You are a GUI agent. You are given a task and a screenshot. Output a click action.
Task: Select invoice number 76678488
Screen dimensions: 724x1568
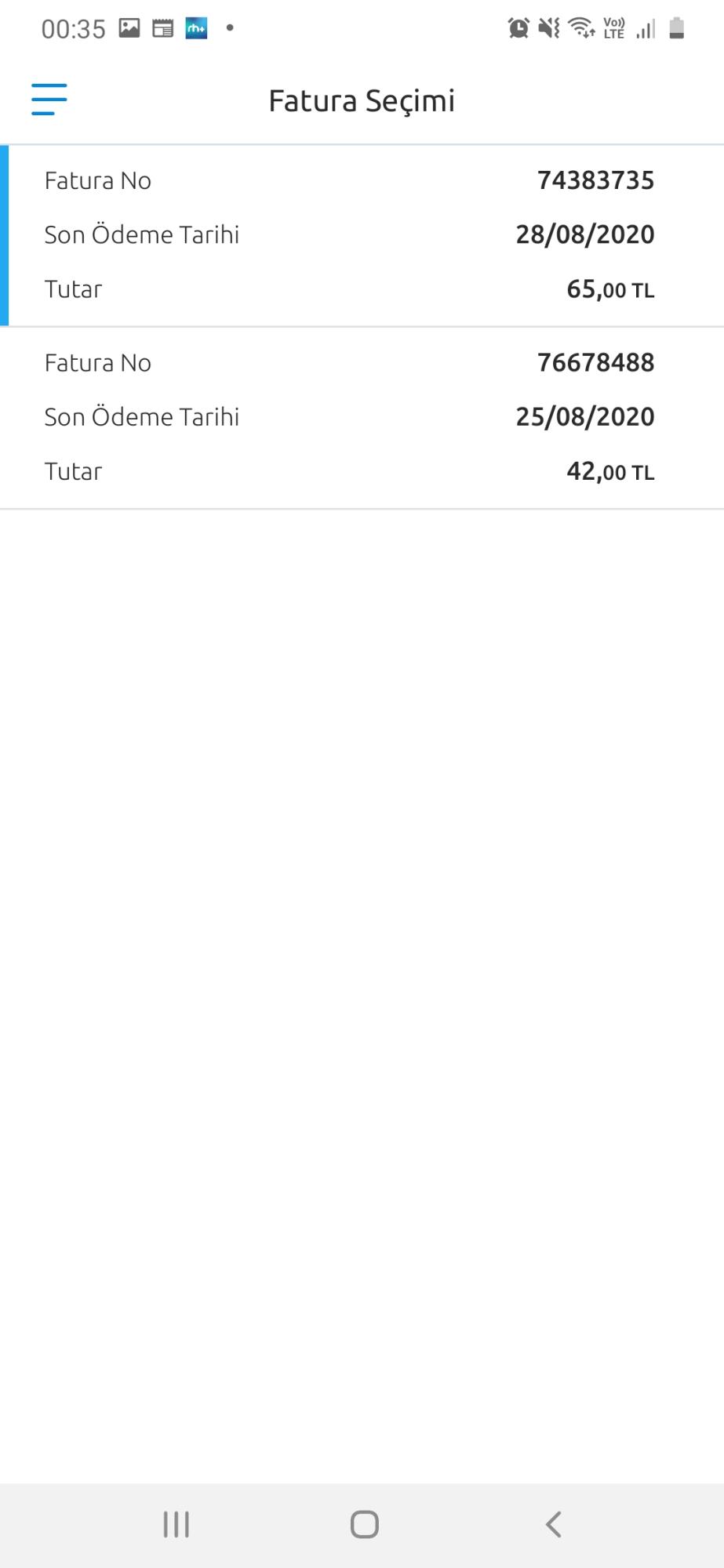click(362, 418)
